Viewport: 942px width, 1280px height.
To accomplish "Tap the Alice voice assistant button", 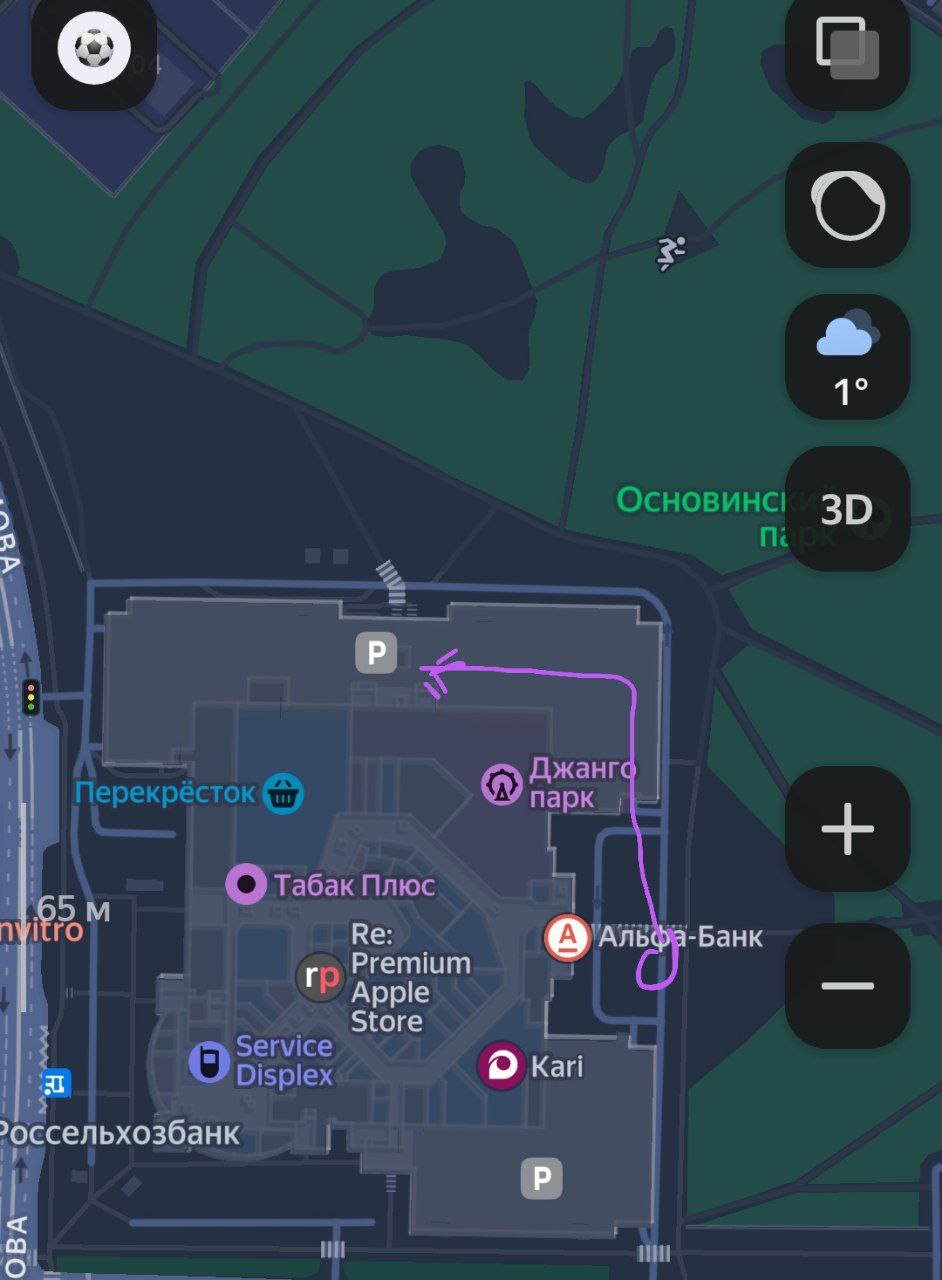I will 847,203.
